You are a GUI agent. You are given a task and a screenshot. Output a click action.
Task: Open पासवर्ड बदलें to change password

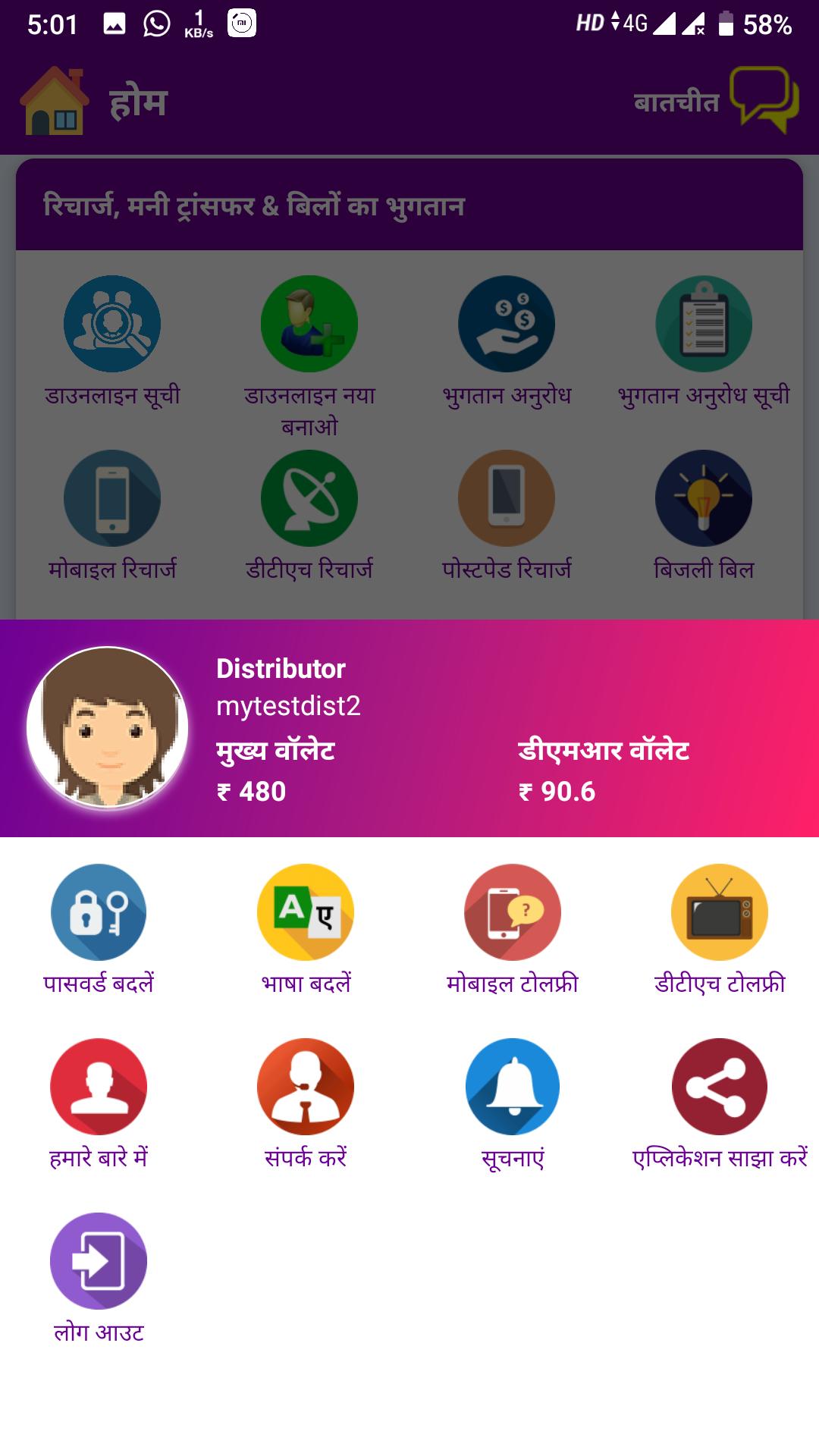click(99, 912)
